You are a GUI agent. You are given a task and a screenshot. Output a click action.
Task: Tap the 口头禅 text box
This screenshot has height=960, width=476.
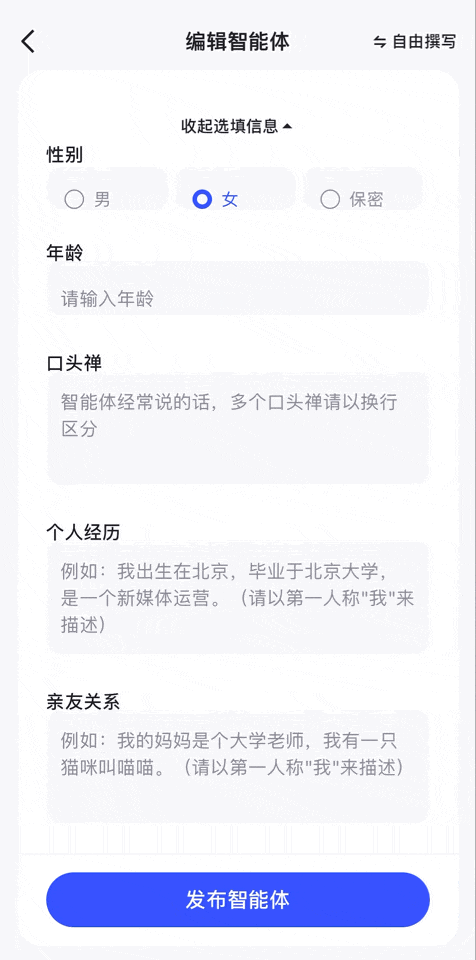(x=238, y=429)
